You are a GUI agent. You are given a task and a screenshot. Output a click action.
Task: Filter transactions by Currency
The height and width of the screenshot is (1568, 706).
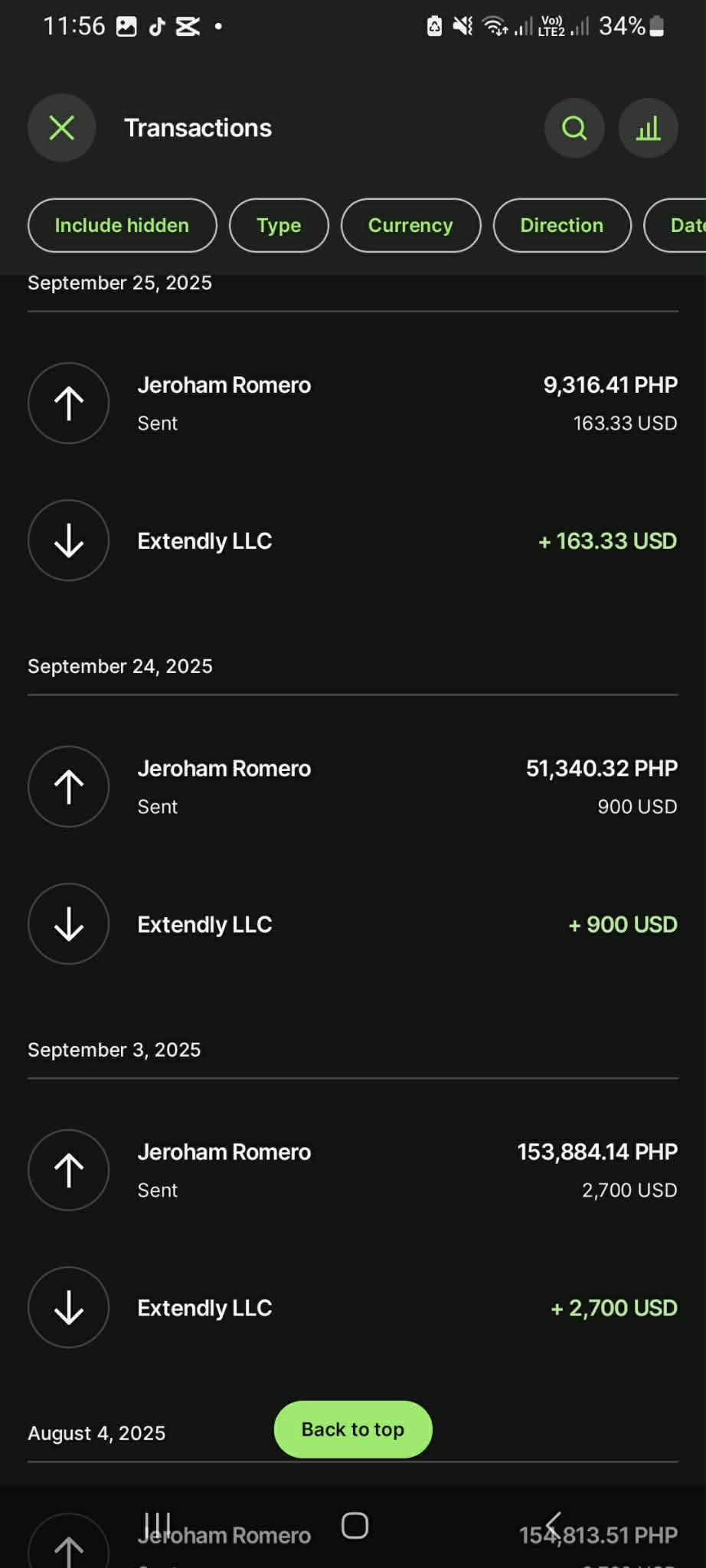(410, 225)
